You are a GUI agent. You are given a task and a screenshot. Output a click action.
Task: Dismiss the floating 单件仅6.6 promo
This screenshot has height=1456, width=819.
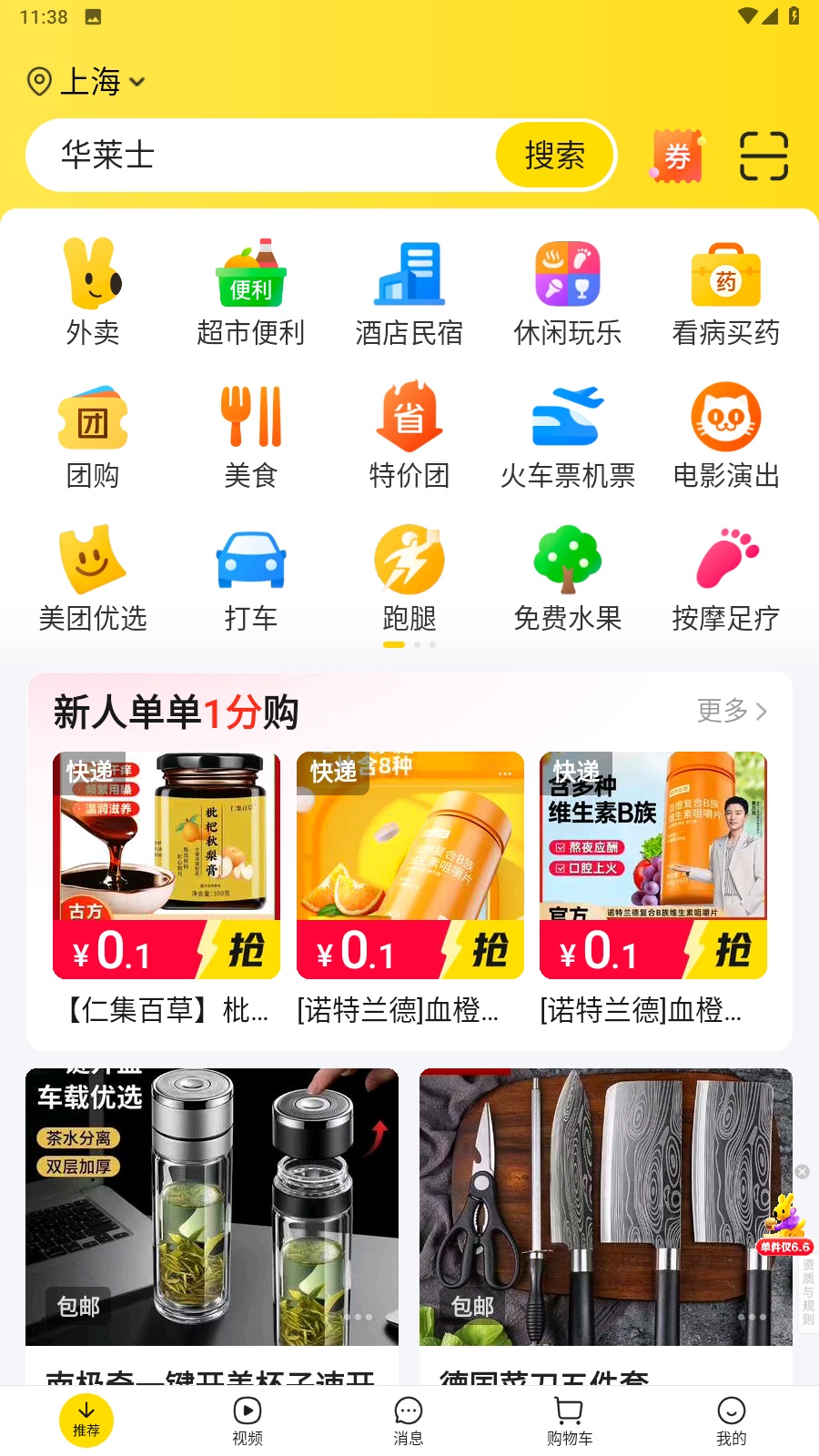[x=803, y=1171]
